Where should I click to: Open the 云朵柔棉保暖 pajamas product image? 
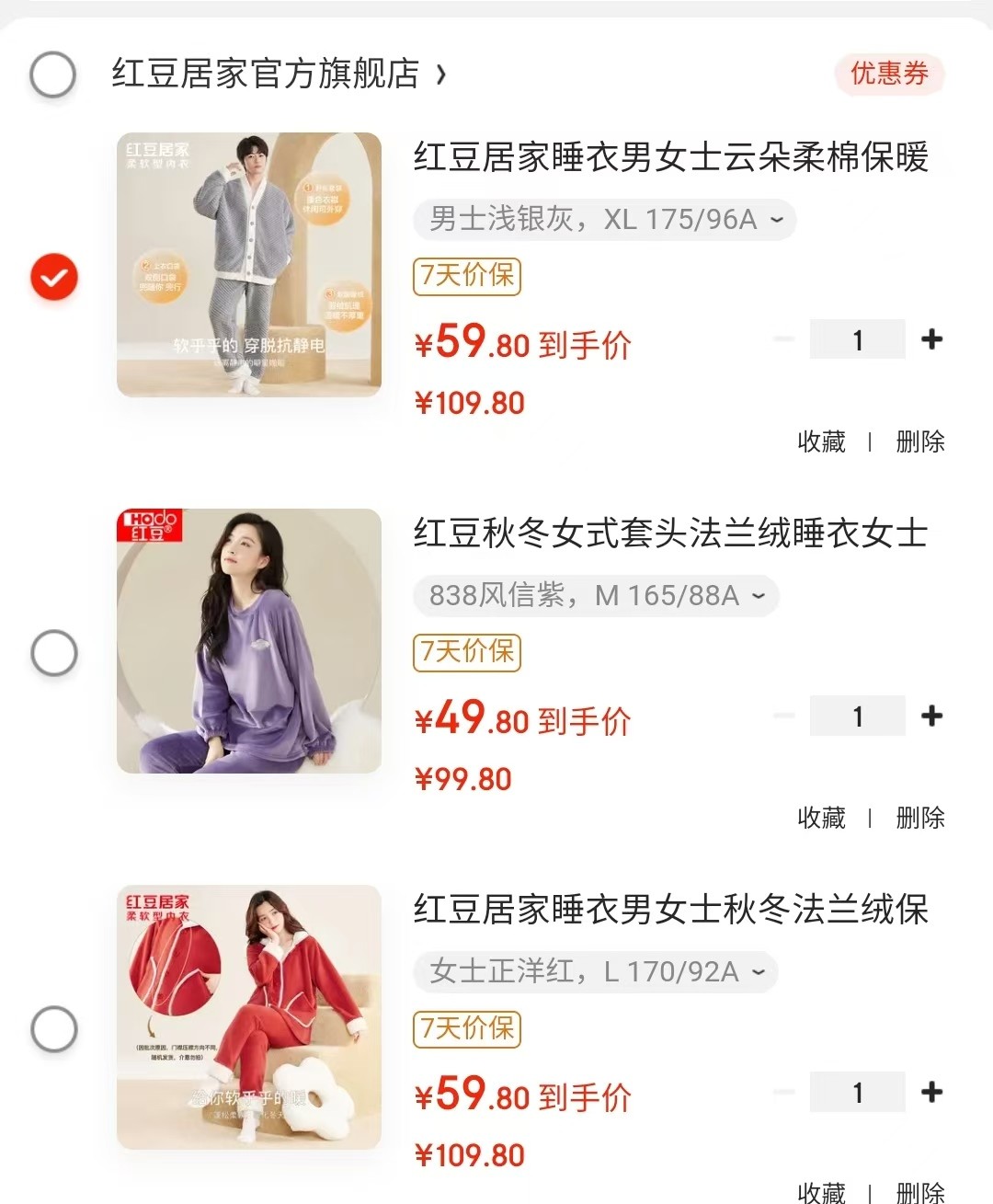coord(249,265)
